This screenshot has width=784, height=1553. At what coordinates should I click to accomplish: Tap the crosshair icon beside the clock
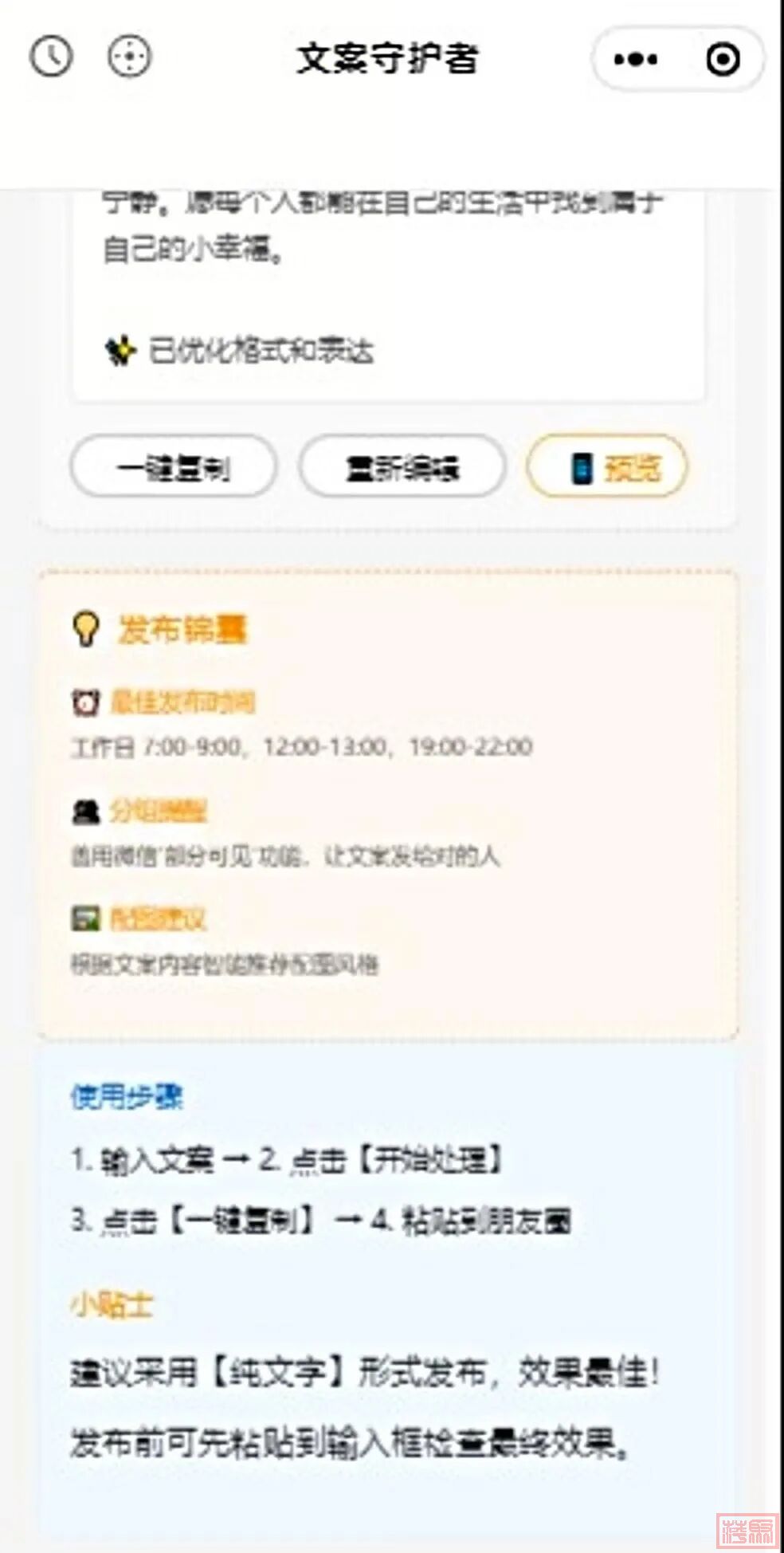click(129, 57)
